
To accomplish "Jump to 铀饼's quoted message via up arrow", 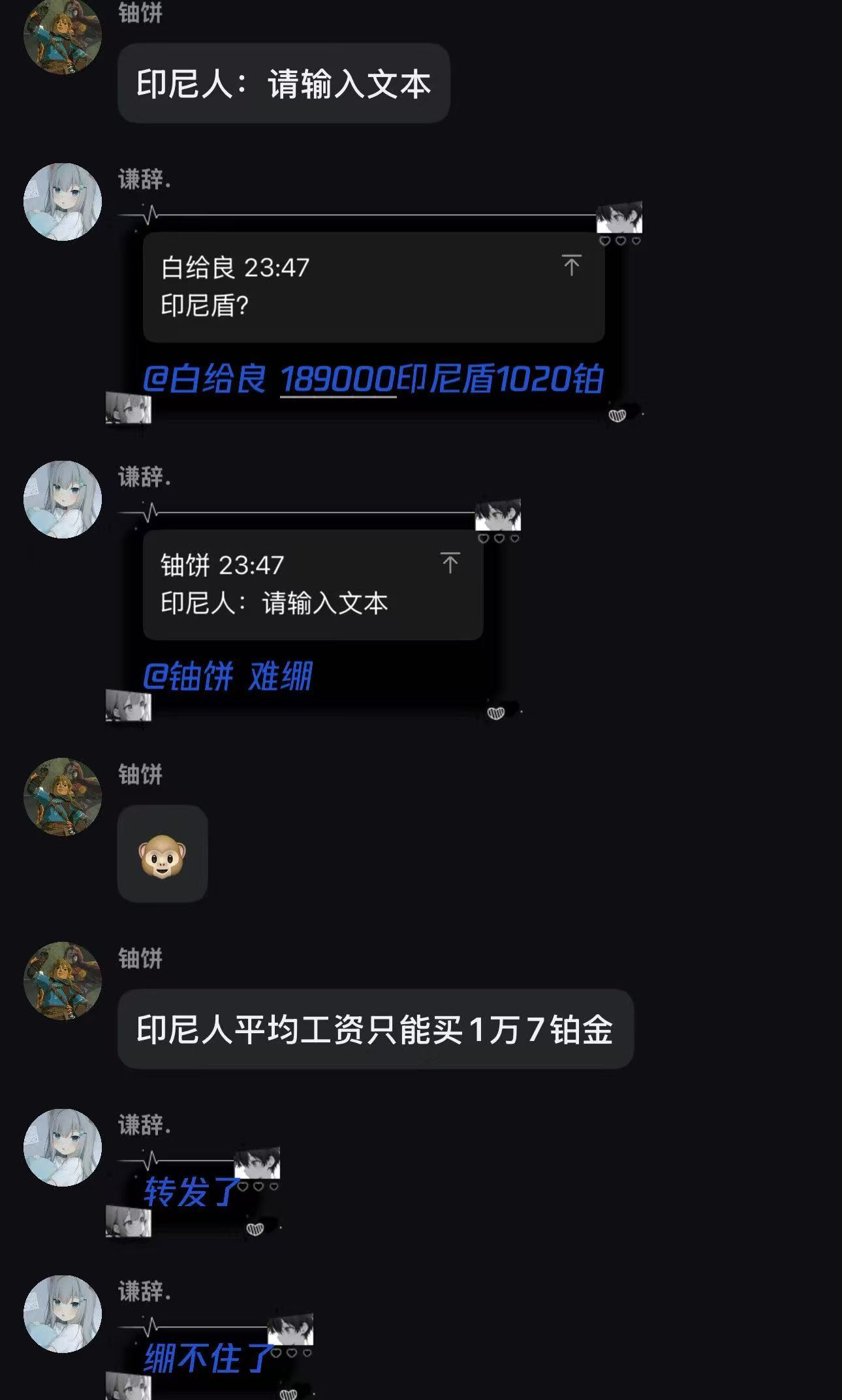I will coord(450,563).
